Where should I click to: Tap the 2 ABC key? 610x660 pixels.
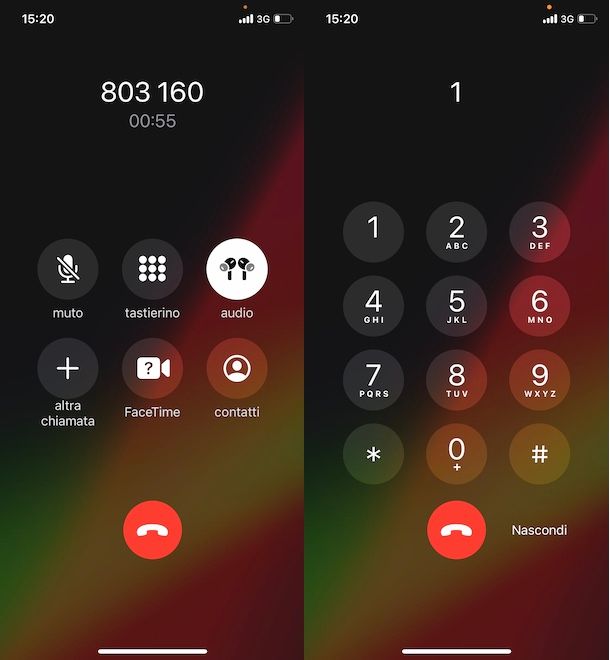[456, 232]
